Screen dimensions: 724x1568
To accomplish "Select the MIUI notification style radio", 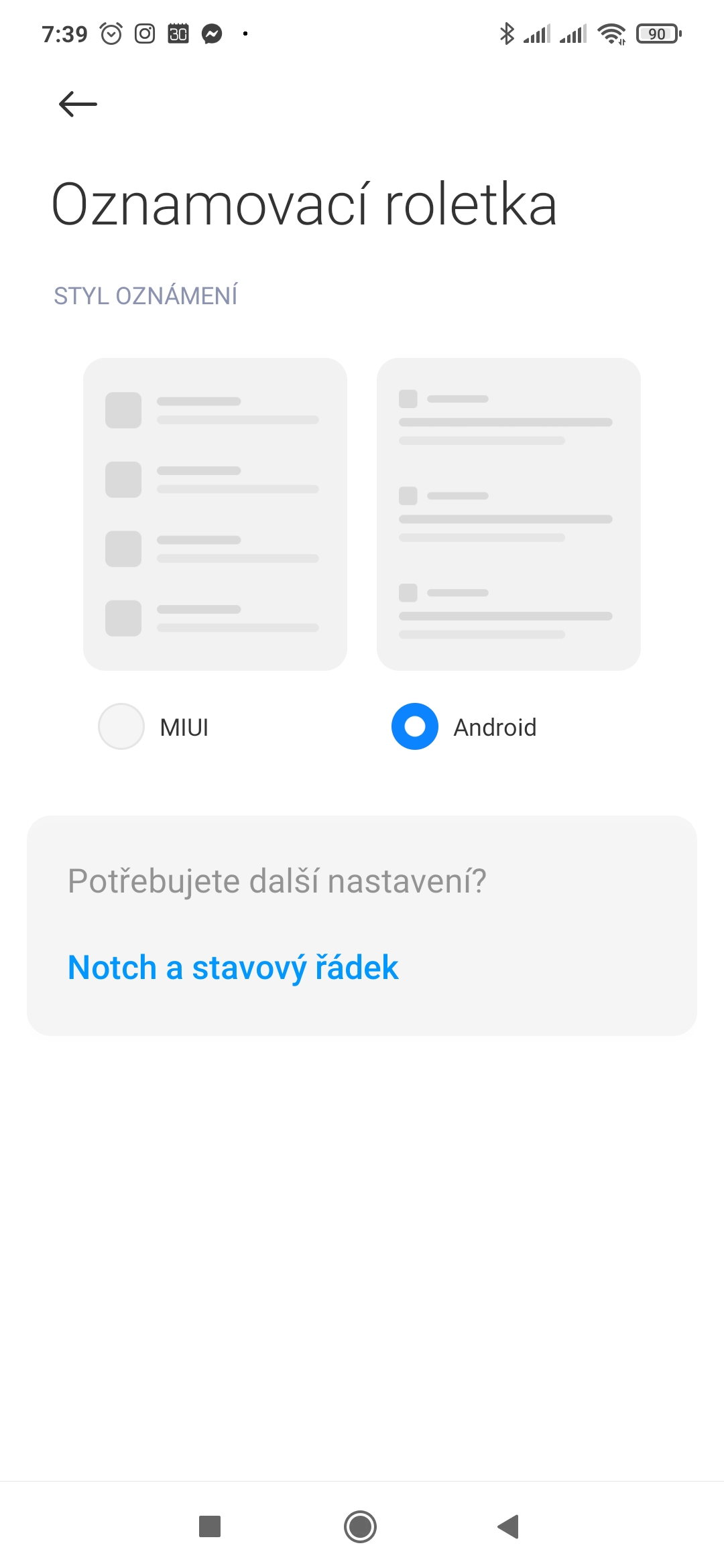I will click(121, 726).
